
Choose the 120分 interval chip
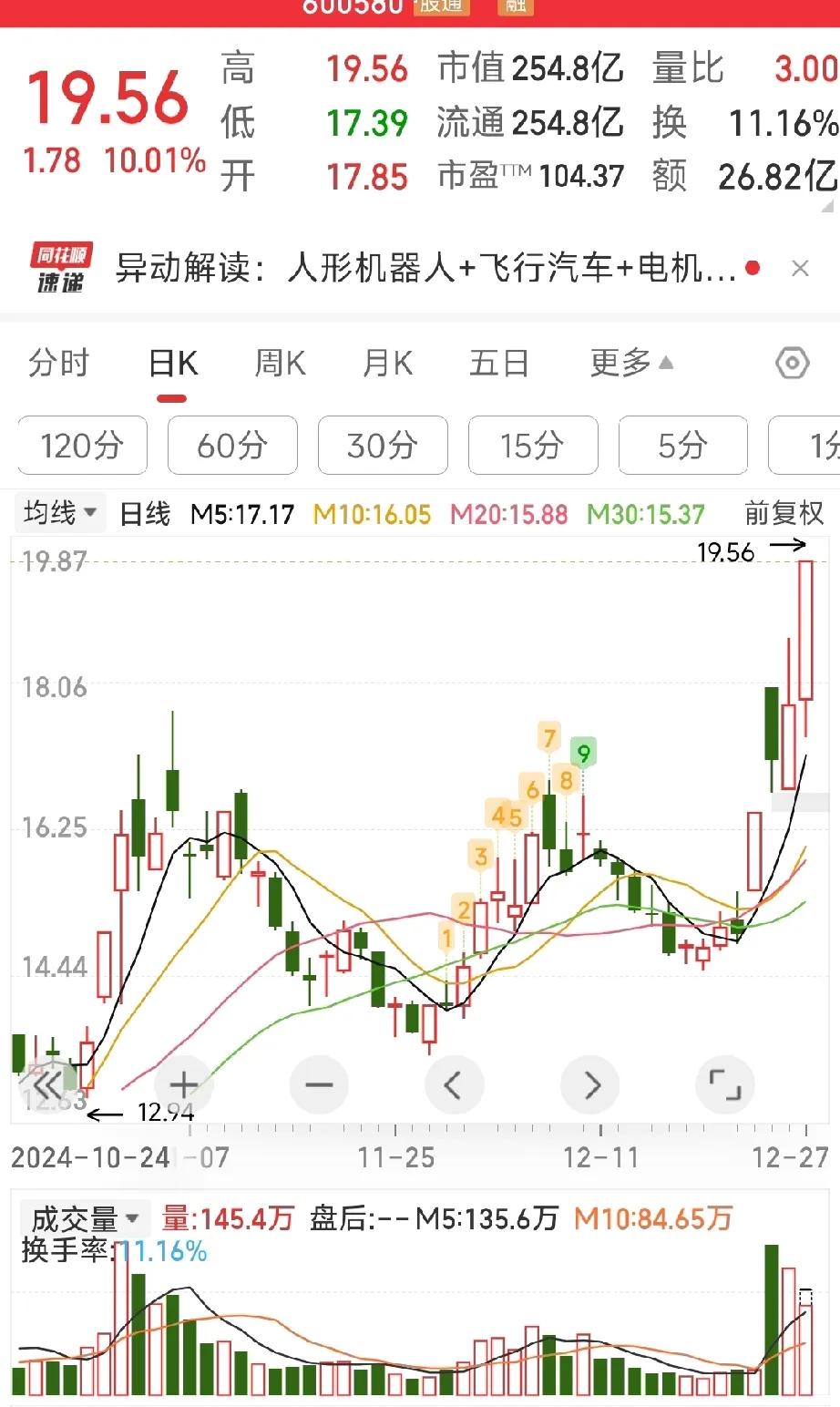coord(82,445)
